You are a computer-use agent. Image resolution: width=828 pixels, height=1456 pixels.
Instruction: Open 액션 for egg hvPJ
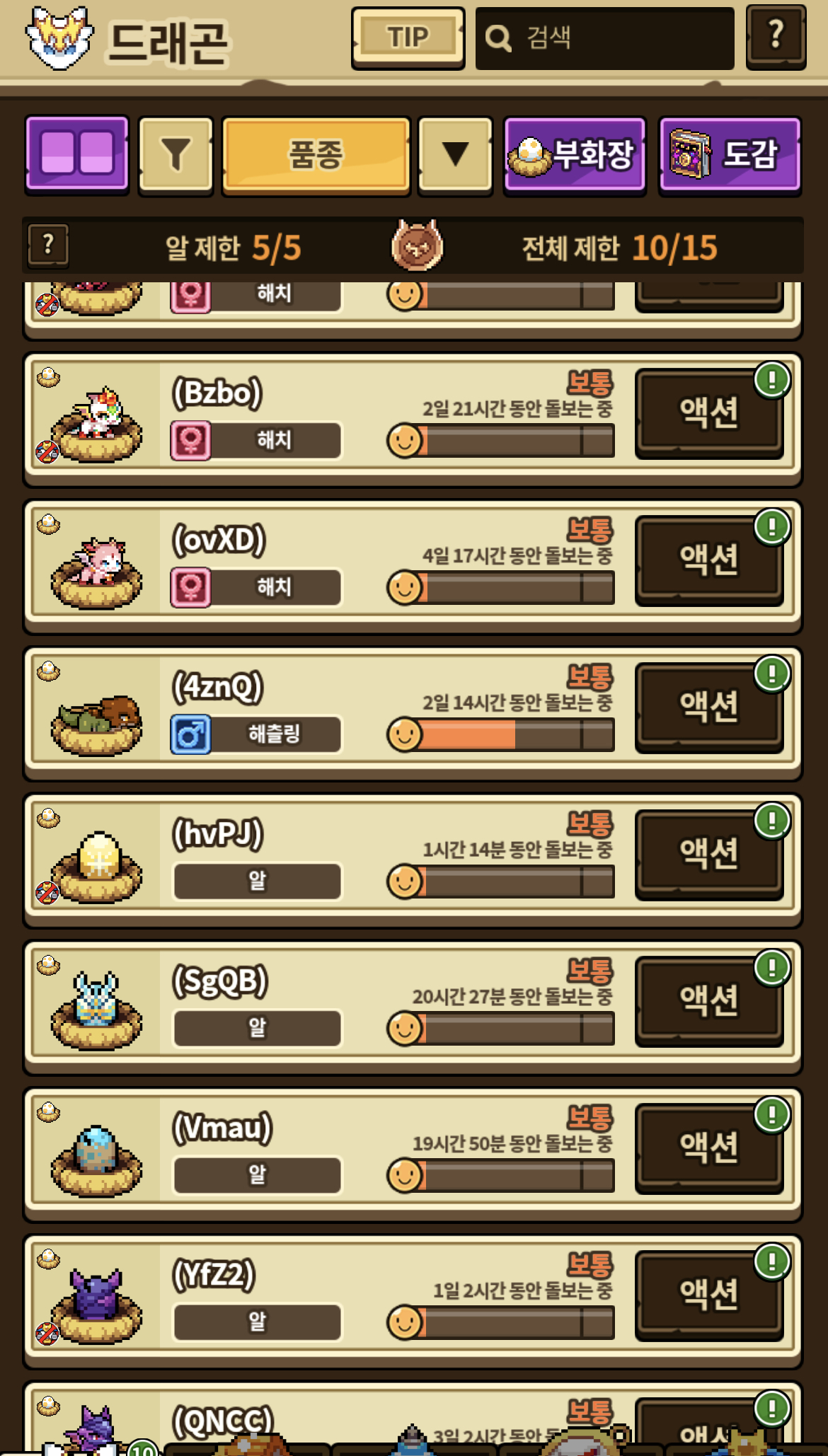709,854
